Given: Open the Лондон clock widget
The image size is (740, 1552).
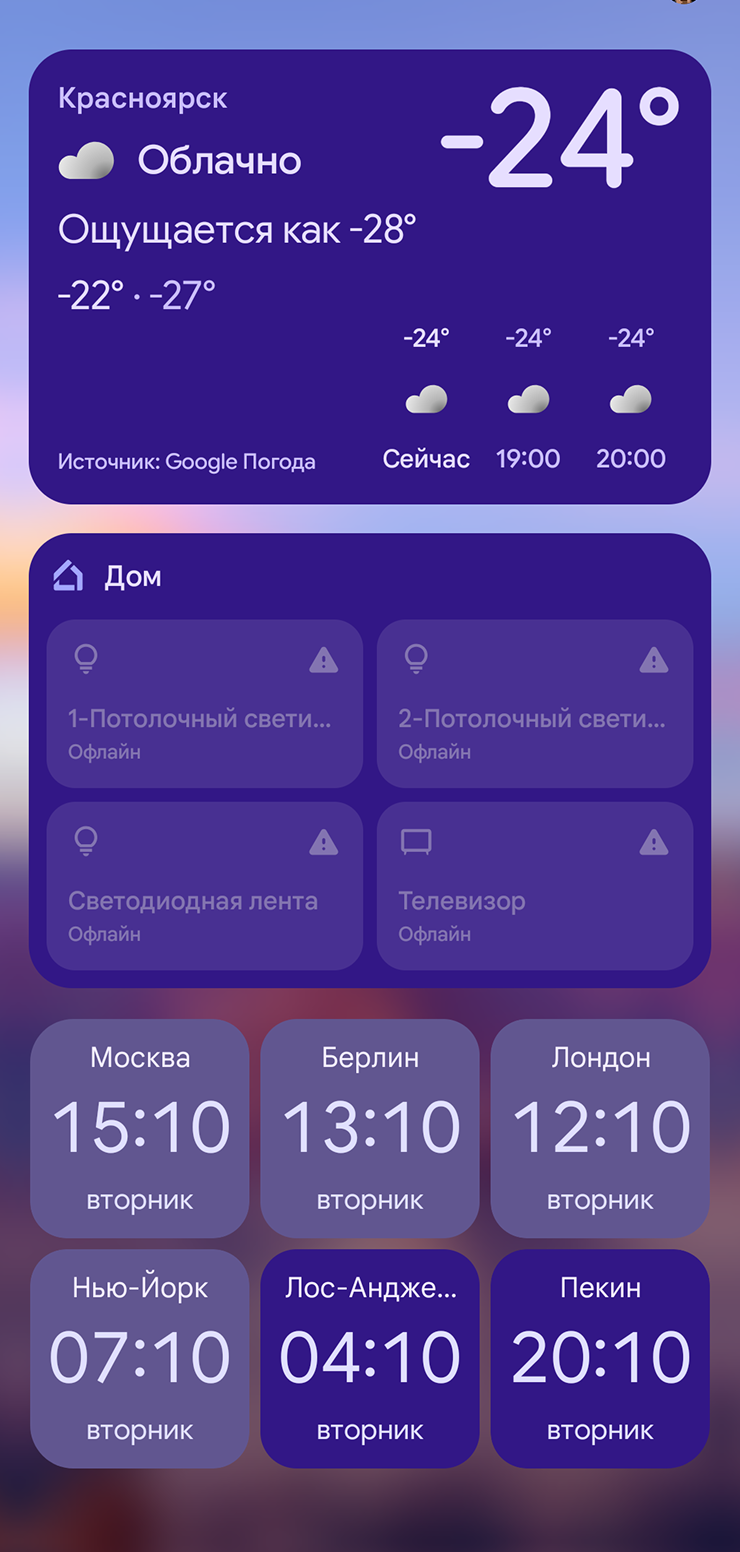Looking at the screenshot, I should 600,1128.
